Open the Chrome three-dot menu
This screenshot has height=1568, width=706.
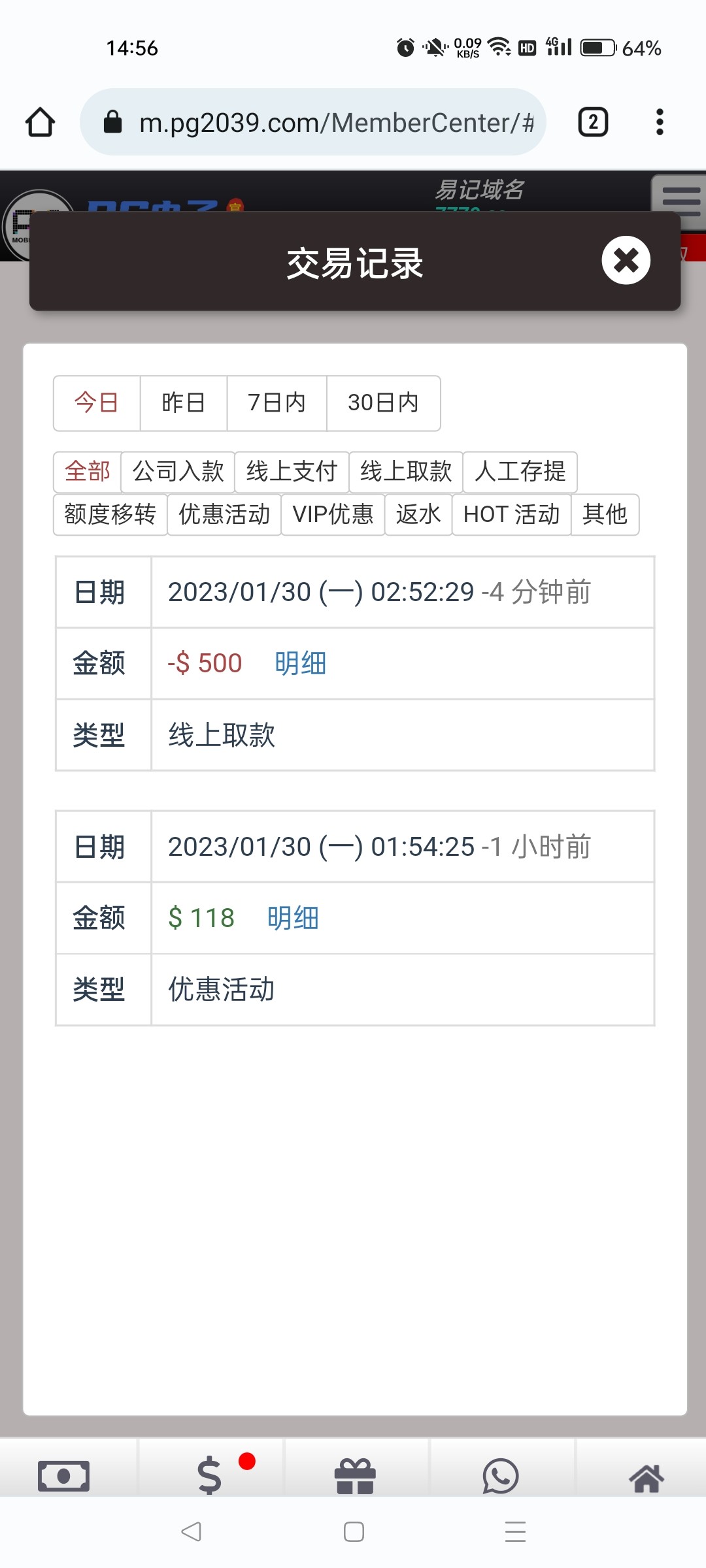tap(660, 122)
